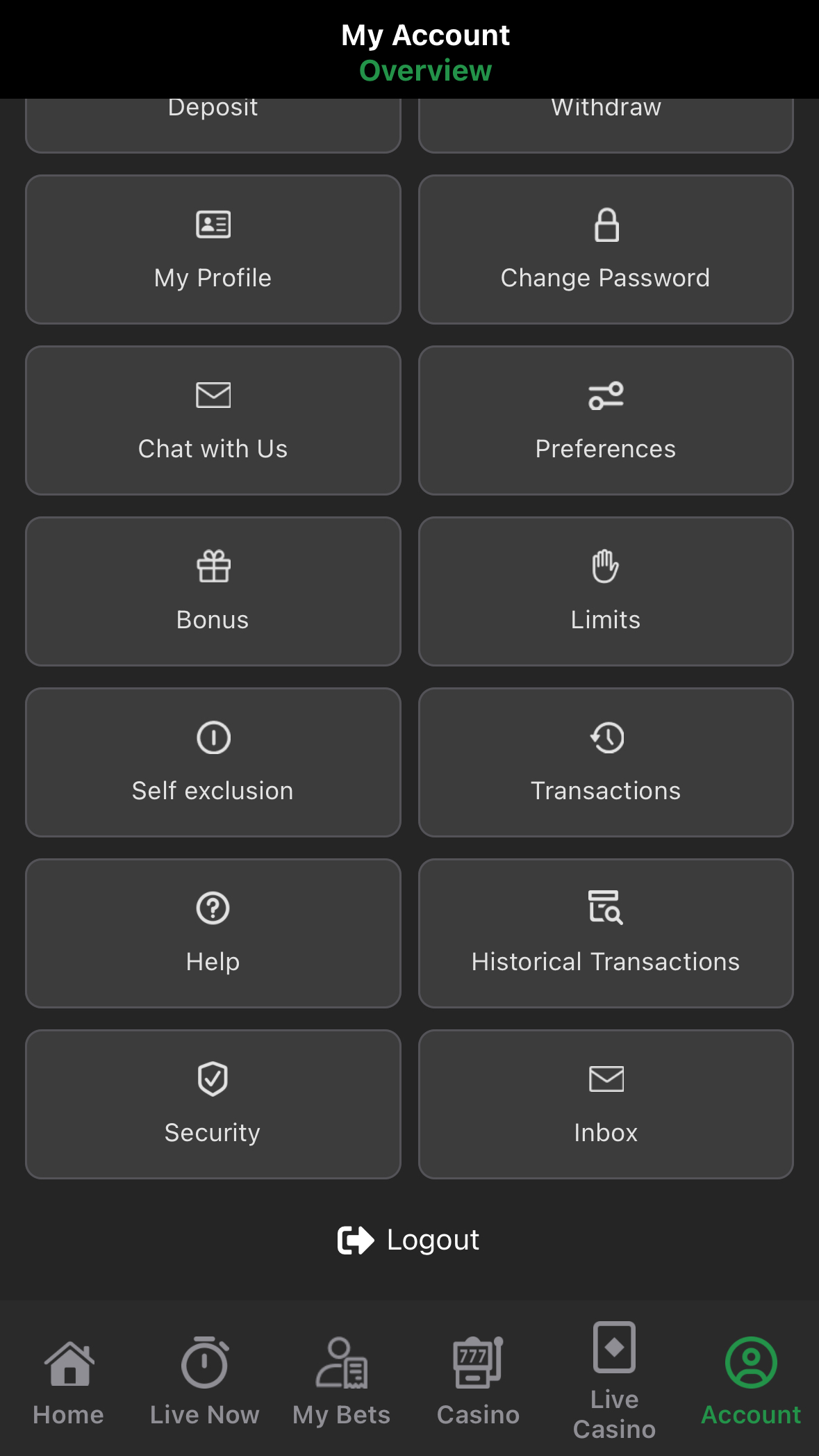View Transactions history
This screenshot has height=1456, width=819.
(x=606, y=762)
